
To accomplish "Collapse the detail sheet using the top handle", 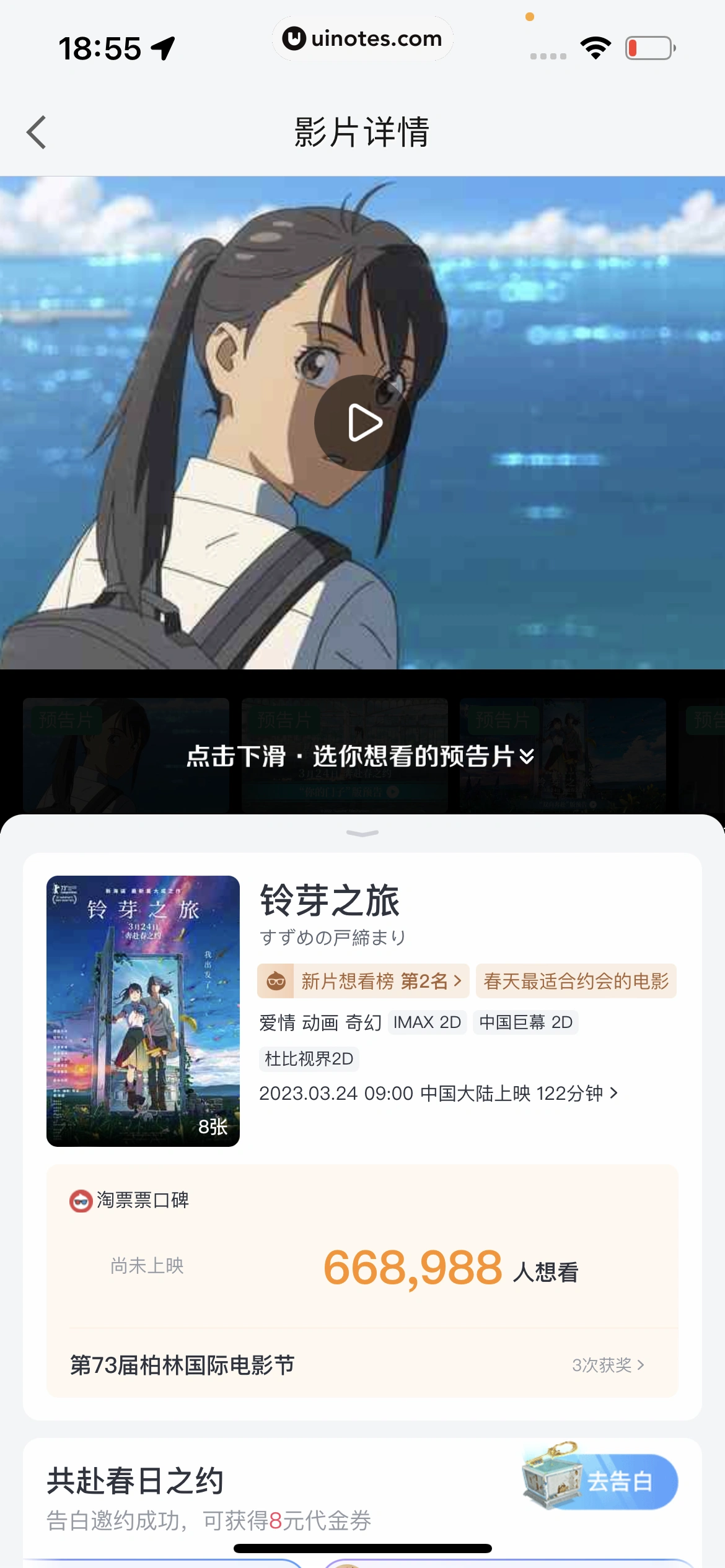I will coord(362,833).
